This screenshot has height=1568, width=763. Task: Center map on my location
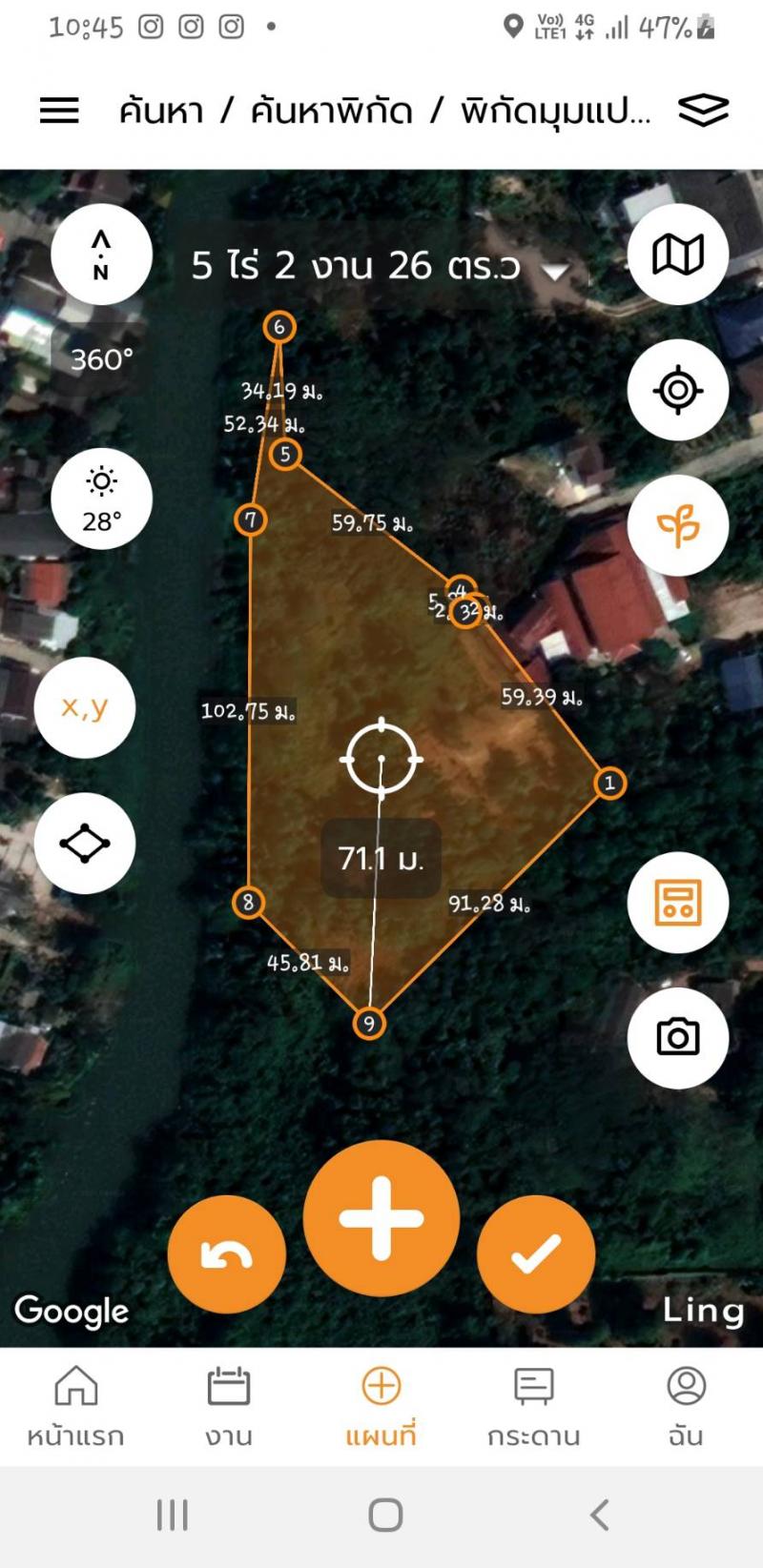pos(678,390)
